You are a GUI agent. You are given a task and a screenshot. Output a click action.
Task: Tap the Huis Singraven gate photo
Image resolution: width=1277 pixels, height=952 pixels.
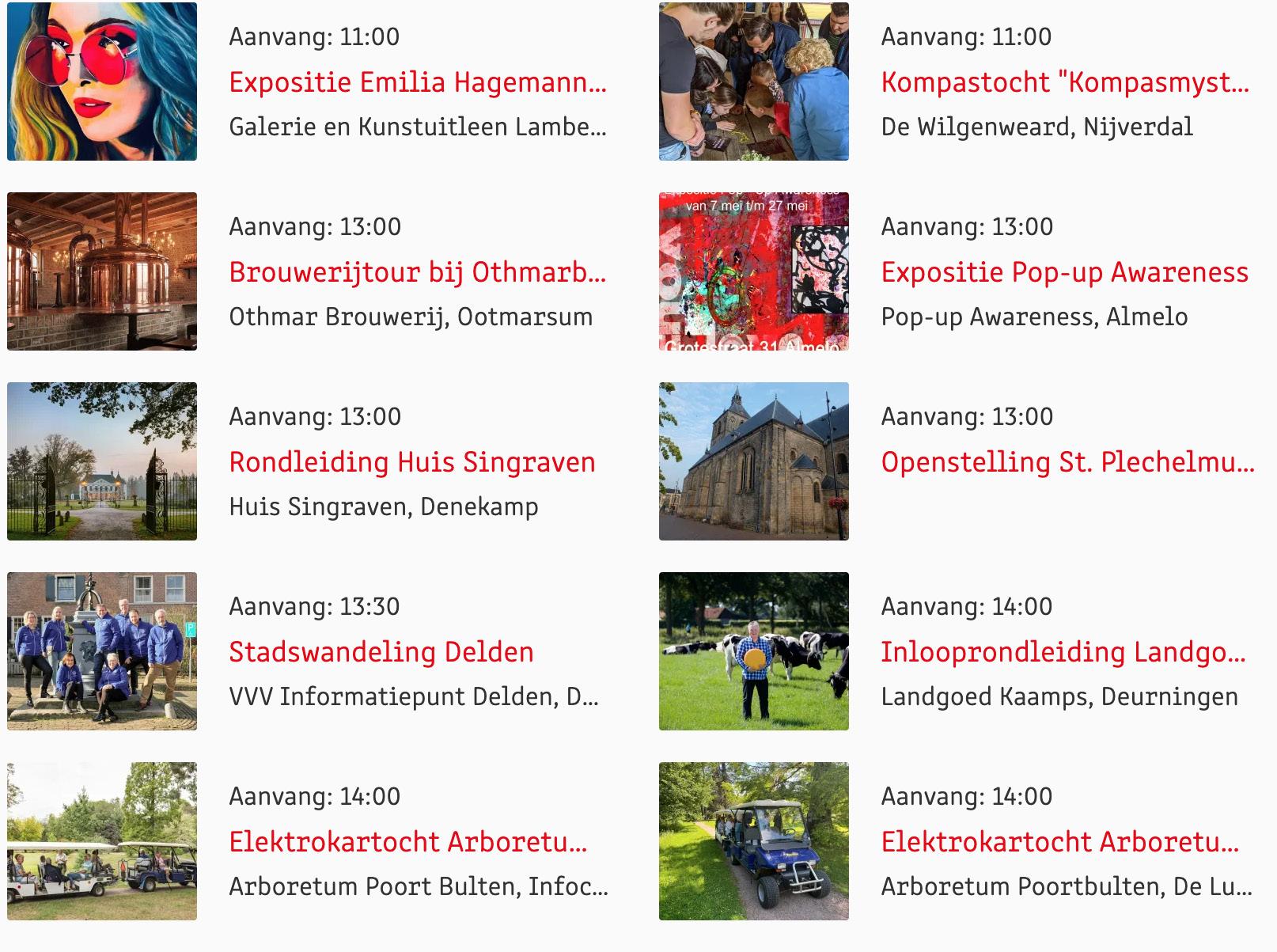102,461
